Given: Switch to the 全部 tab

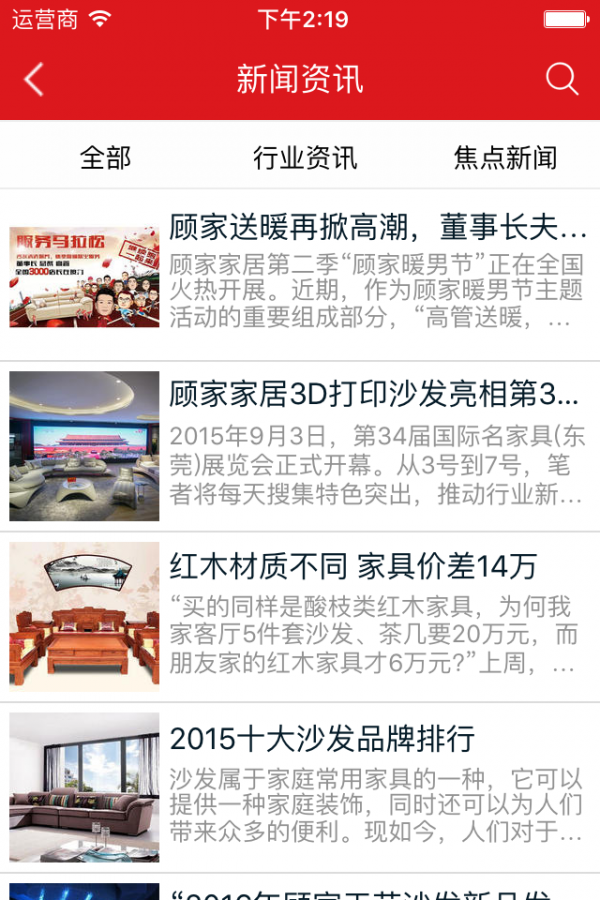Looking at the screenshot, I should pos(105,157).
